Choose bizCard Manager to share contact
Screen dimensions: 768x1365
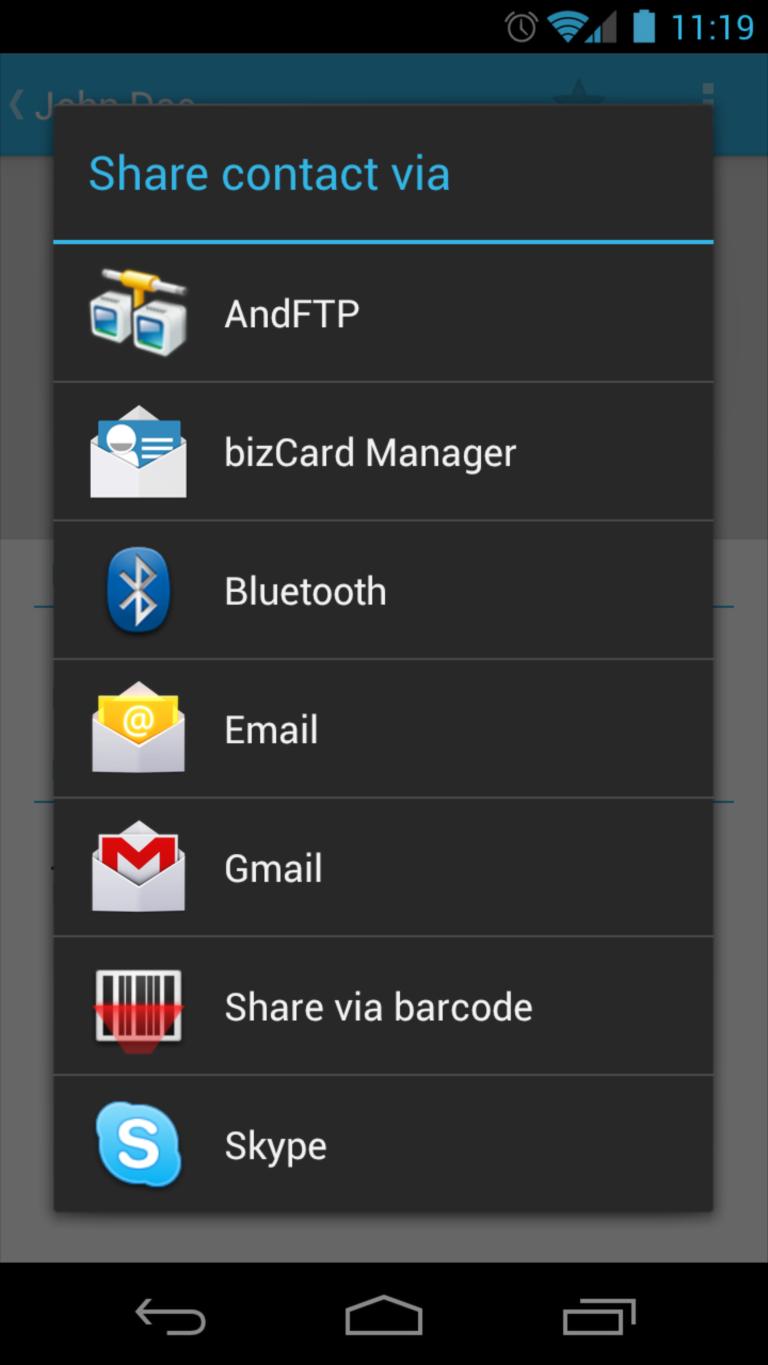tap(383, 453)
